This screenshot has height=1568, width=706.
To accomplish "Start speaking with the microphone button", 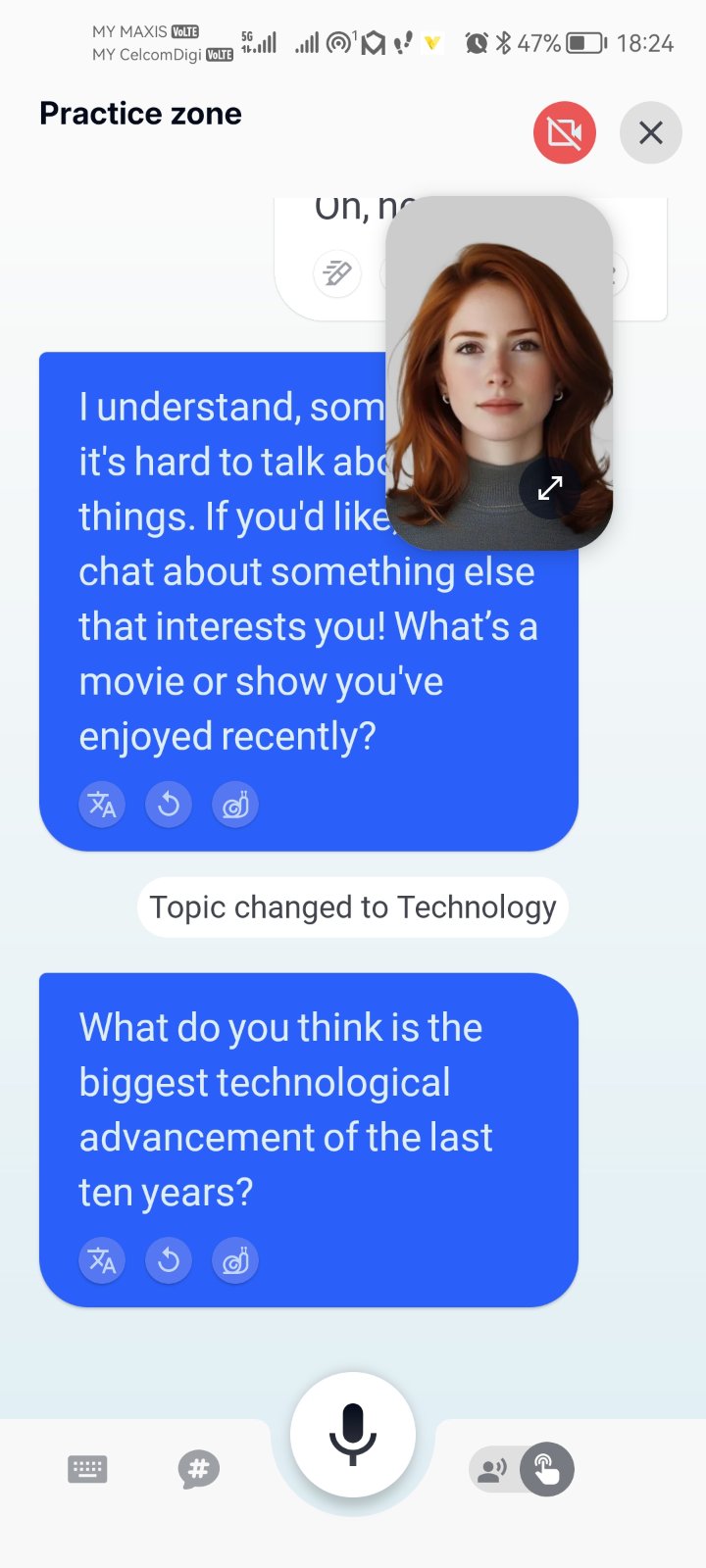I will pyautogui.click(x=353, y=1435).
